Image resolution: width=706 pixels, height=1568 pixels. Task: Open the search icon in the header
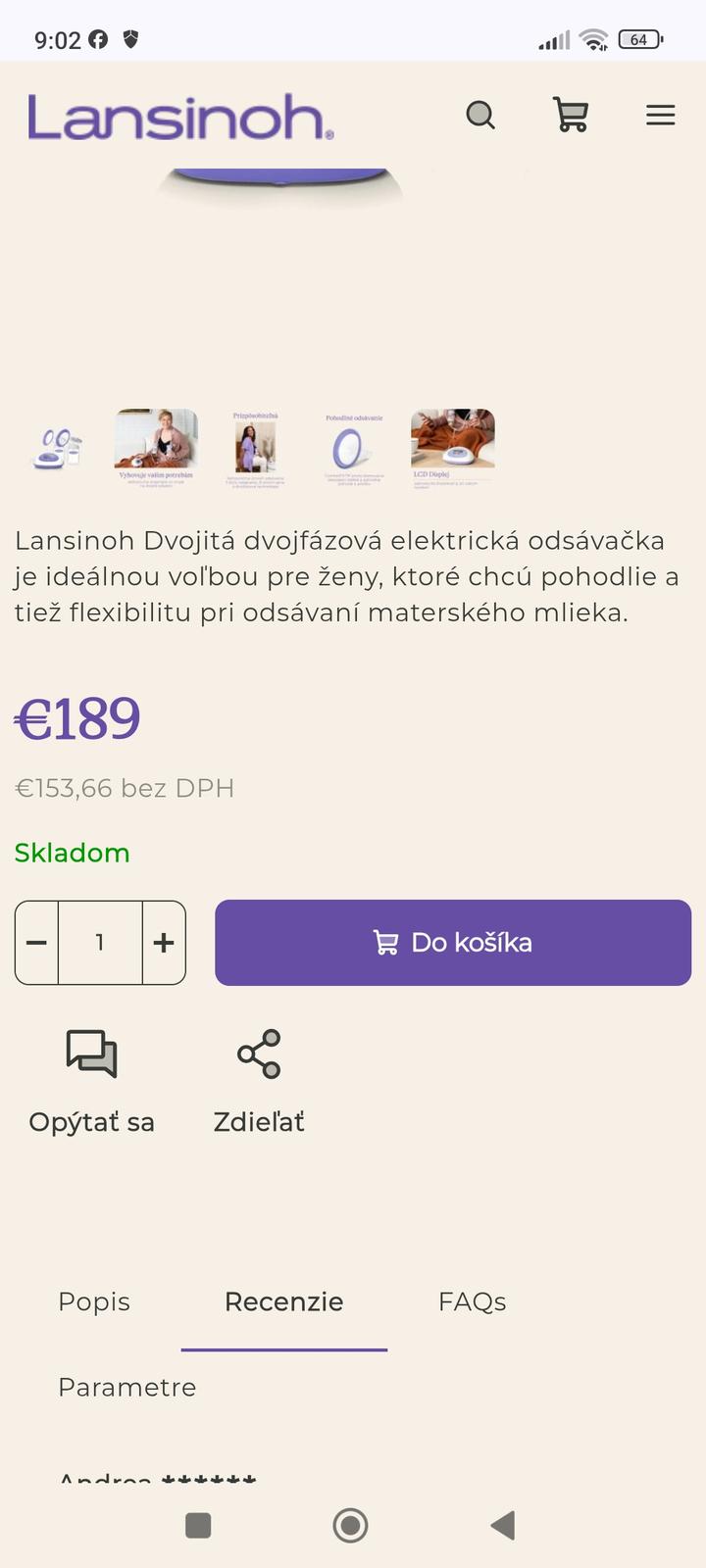tap(479, 116)
